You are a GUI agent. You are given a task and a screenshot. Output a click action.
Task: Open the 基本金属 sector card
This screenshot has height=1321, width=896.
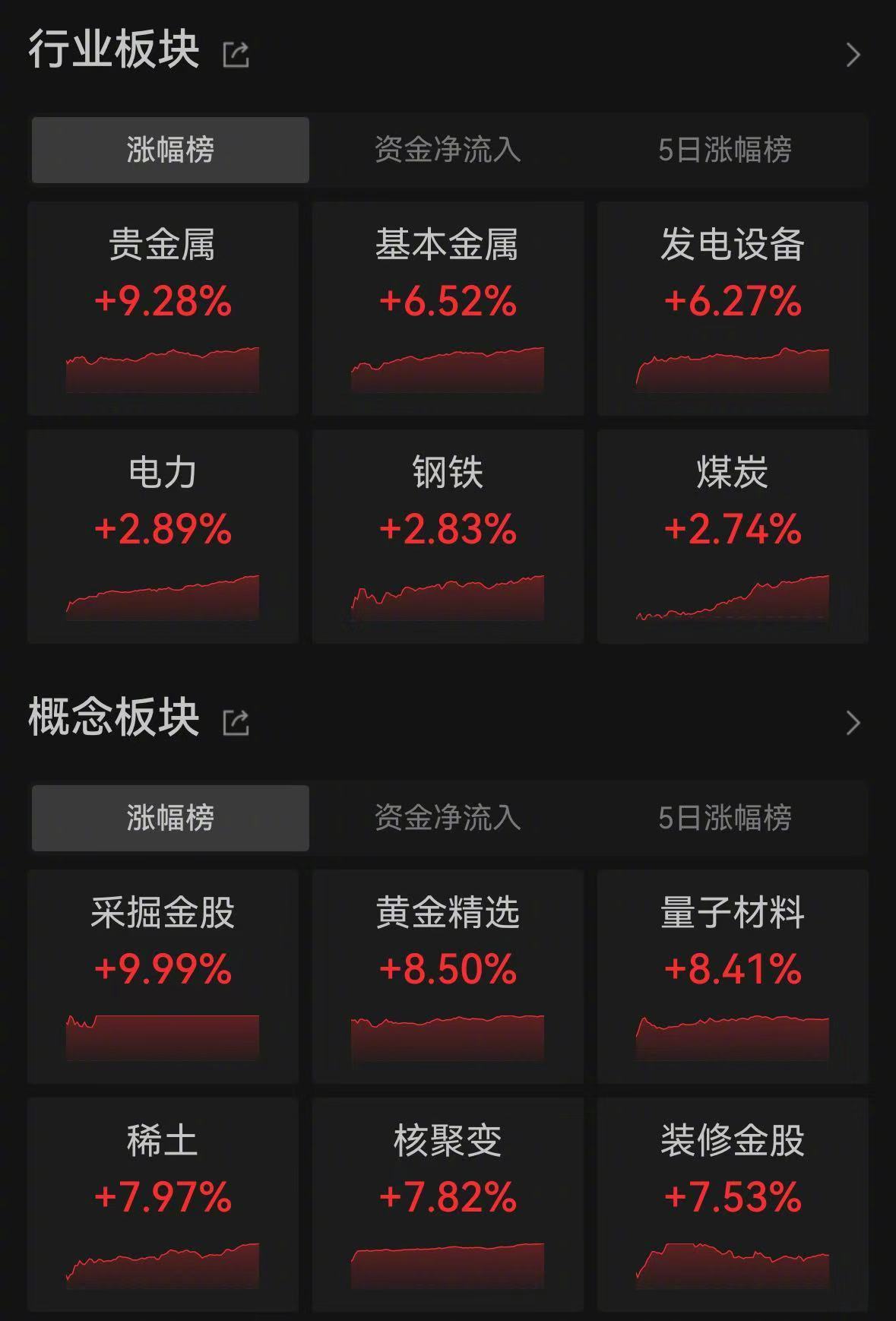pos(448,308)
